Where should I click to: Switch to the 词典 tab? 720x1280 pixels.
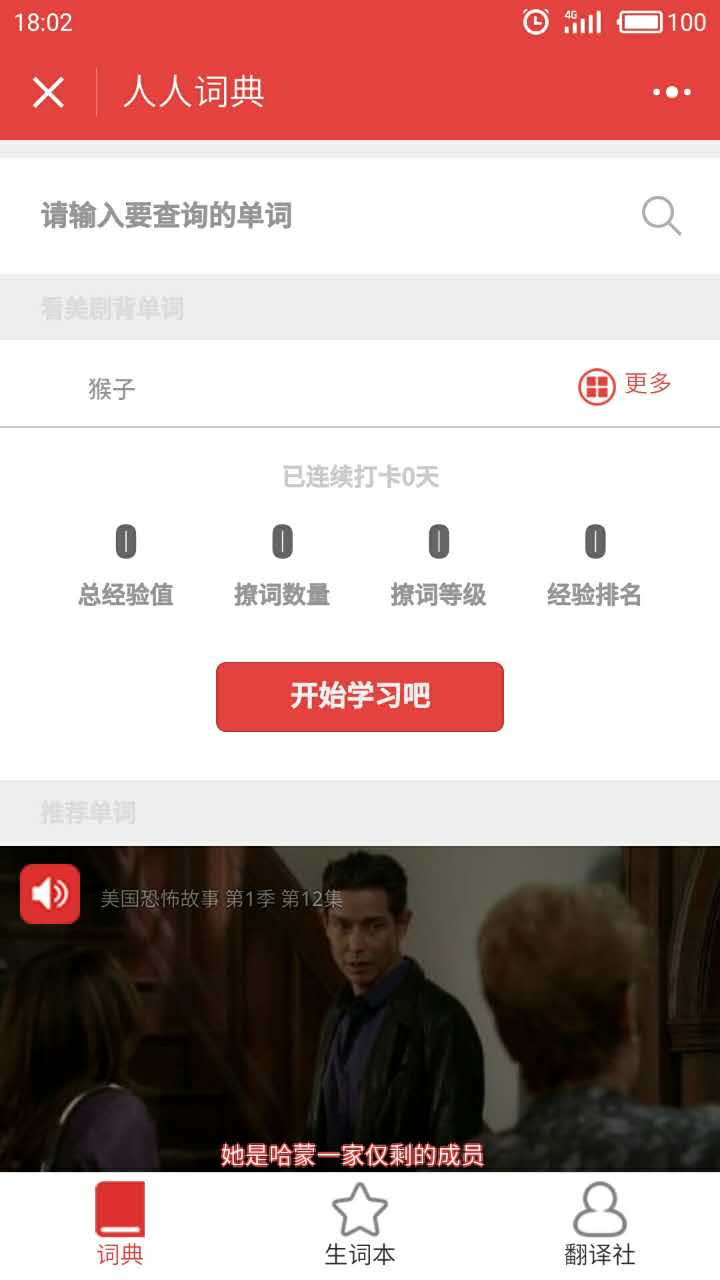click(x=120, y=1225)
